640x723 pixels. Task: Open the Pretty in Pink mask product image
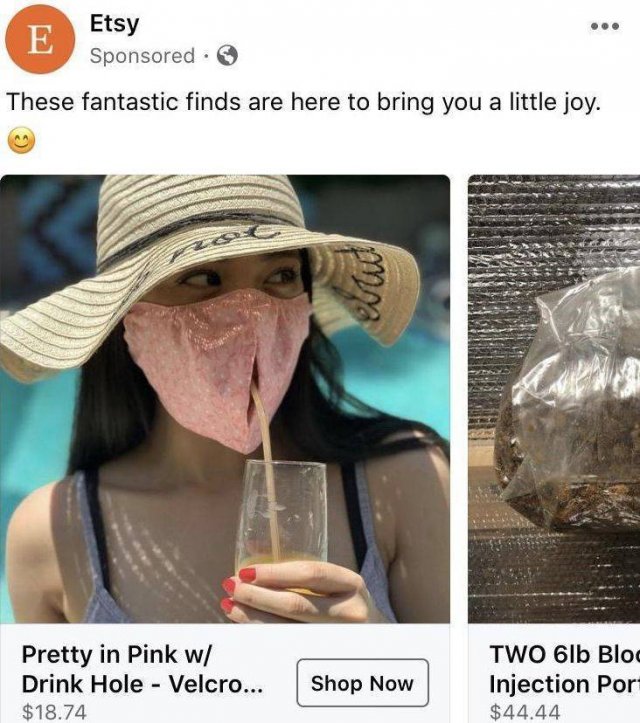coord(225,400)
